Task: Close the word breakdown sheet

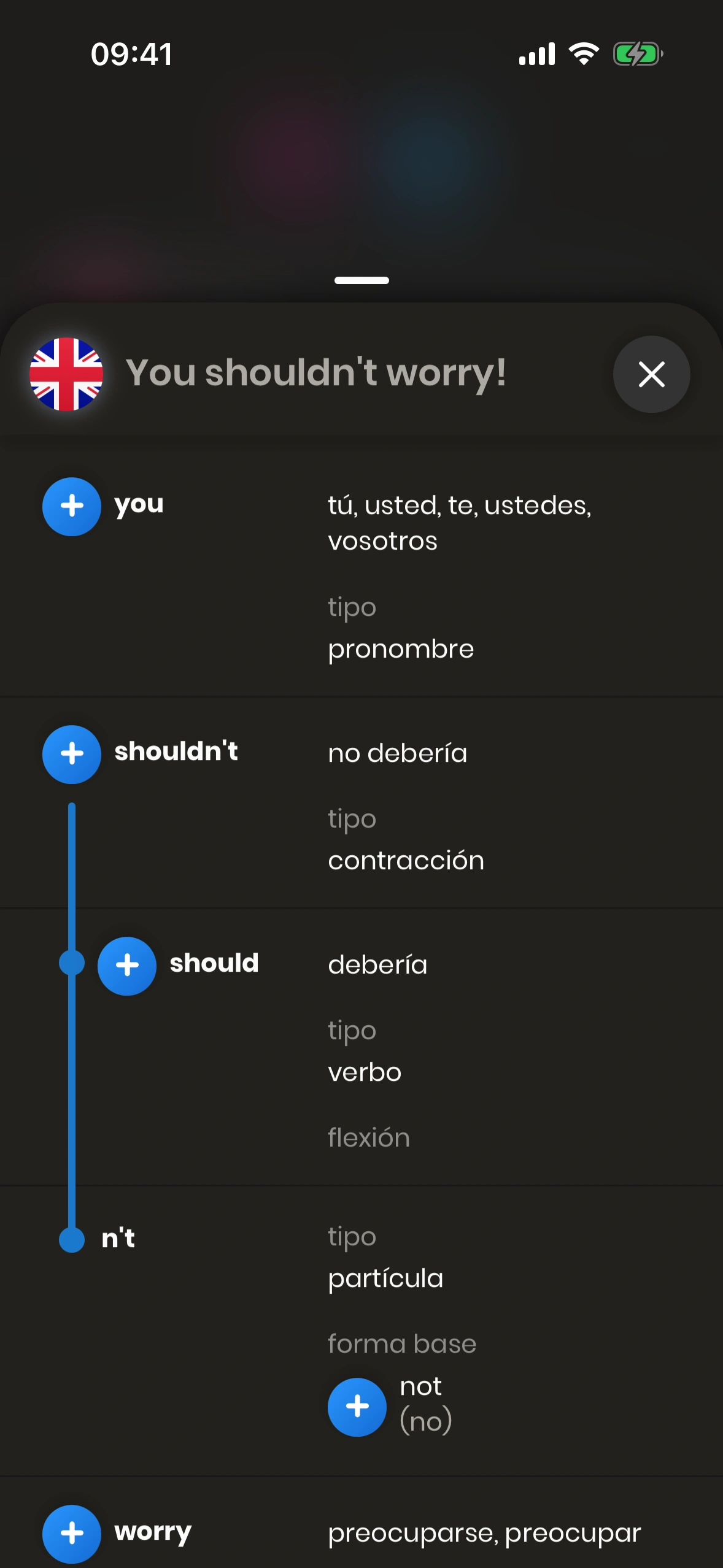Action: click(651, 374)
